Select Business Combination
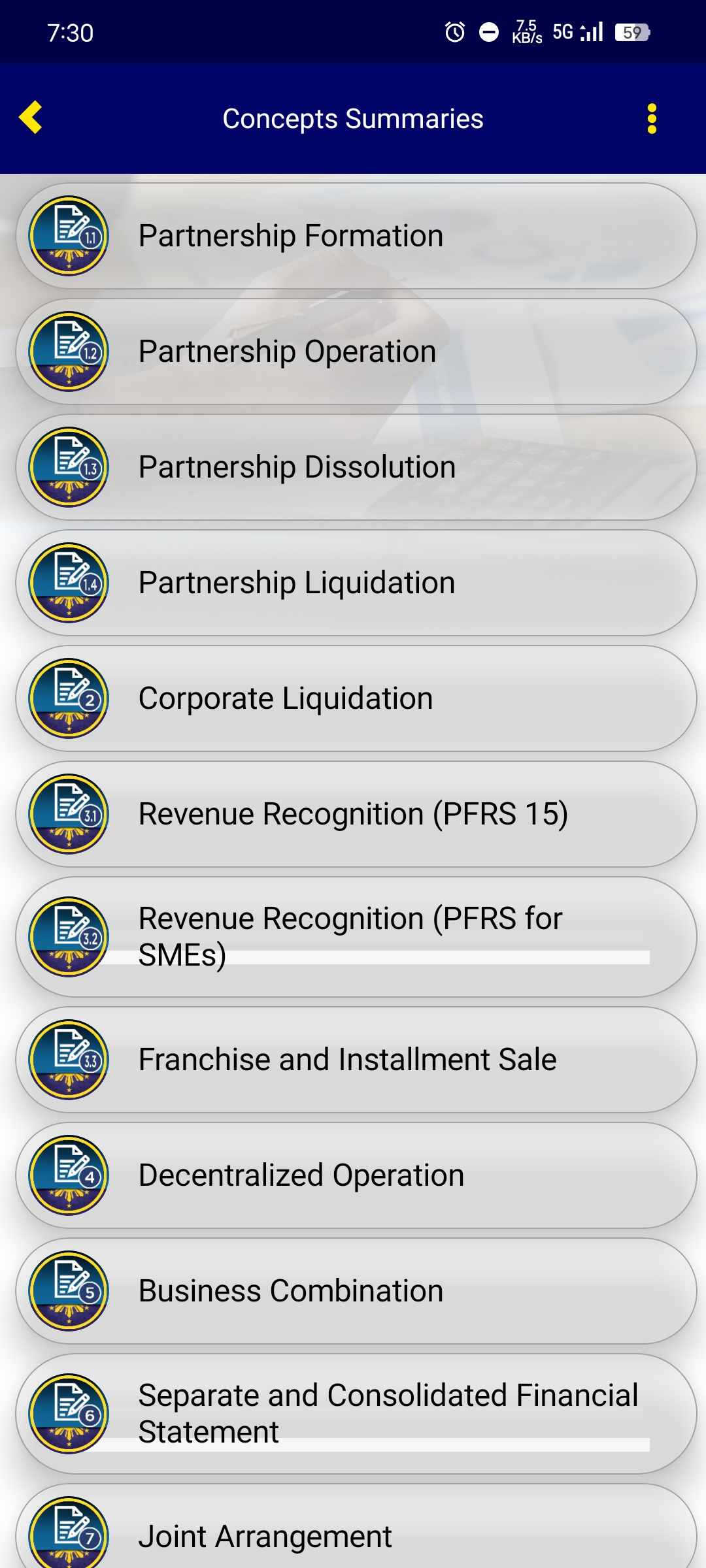 (356, 1291)
